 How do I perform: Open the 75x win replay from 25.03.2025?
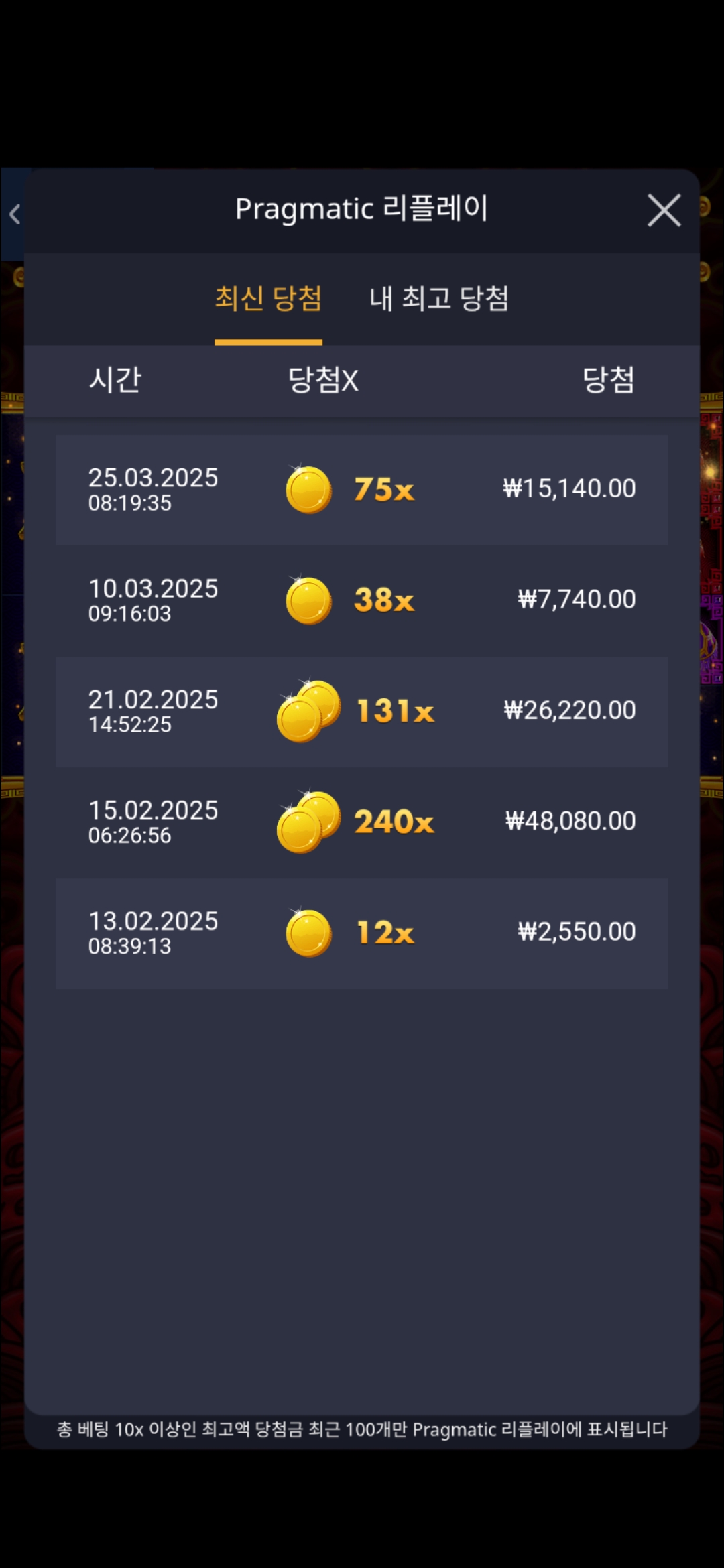pyautogui.click(x=361, y=490)
